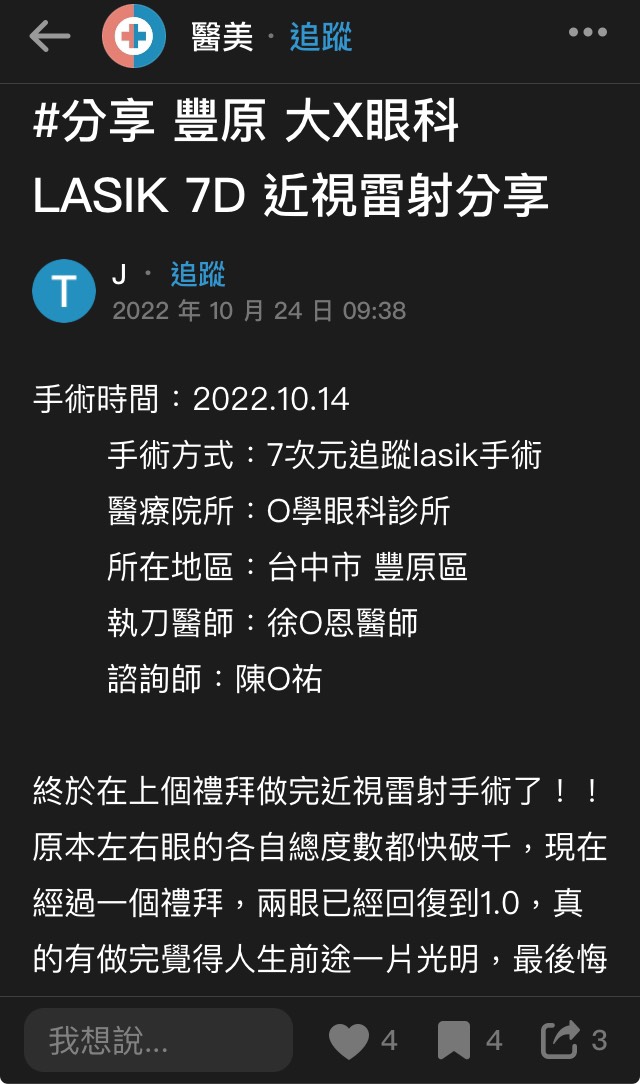Bookmark this LASIK post
This screenshot has height=1084, width=640.
click(454, 1041)
